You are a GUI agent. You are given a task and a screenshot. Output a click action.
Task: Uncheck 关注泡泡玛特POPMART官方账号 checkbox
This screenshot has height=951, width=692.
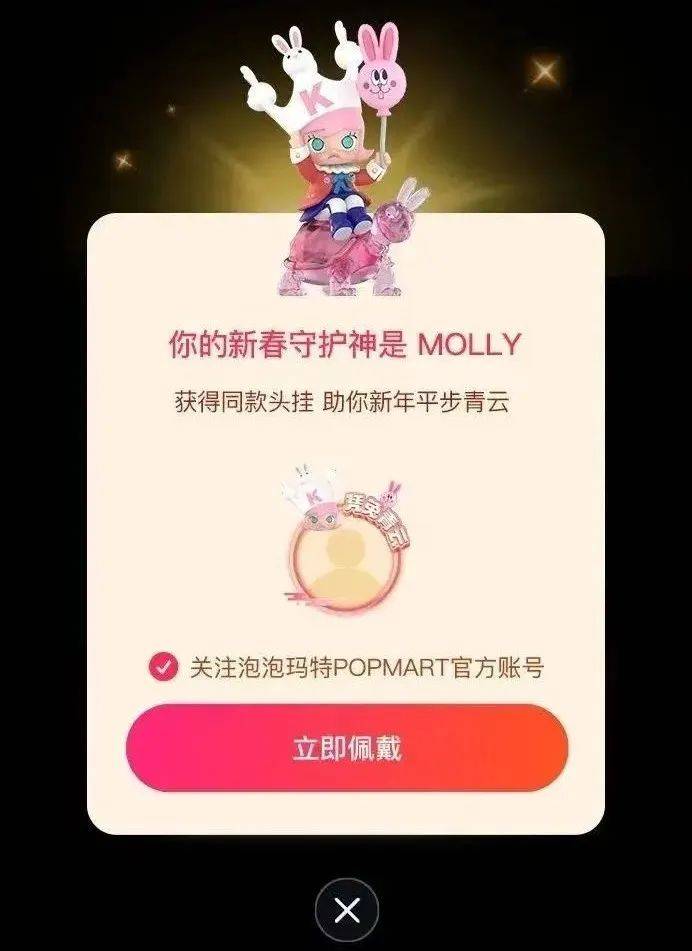[x=163, y=667]
